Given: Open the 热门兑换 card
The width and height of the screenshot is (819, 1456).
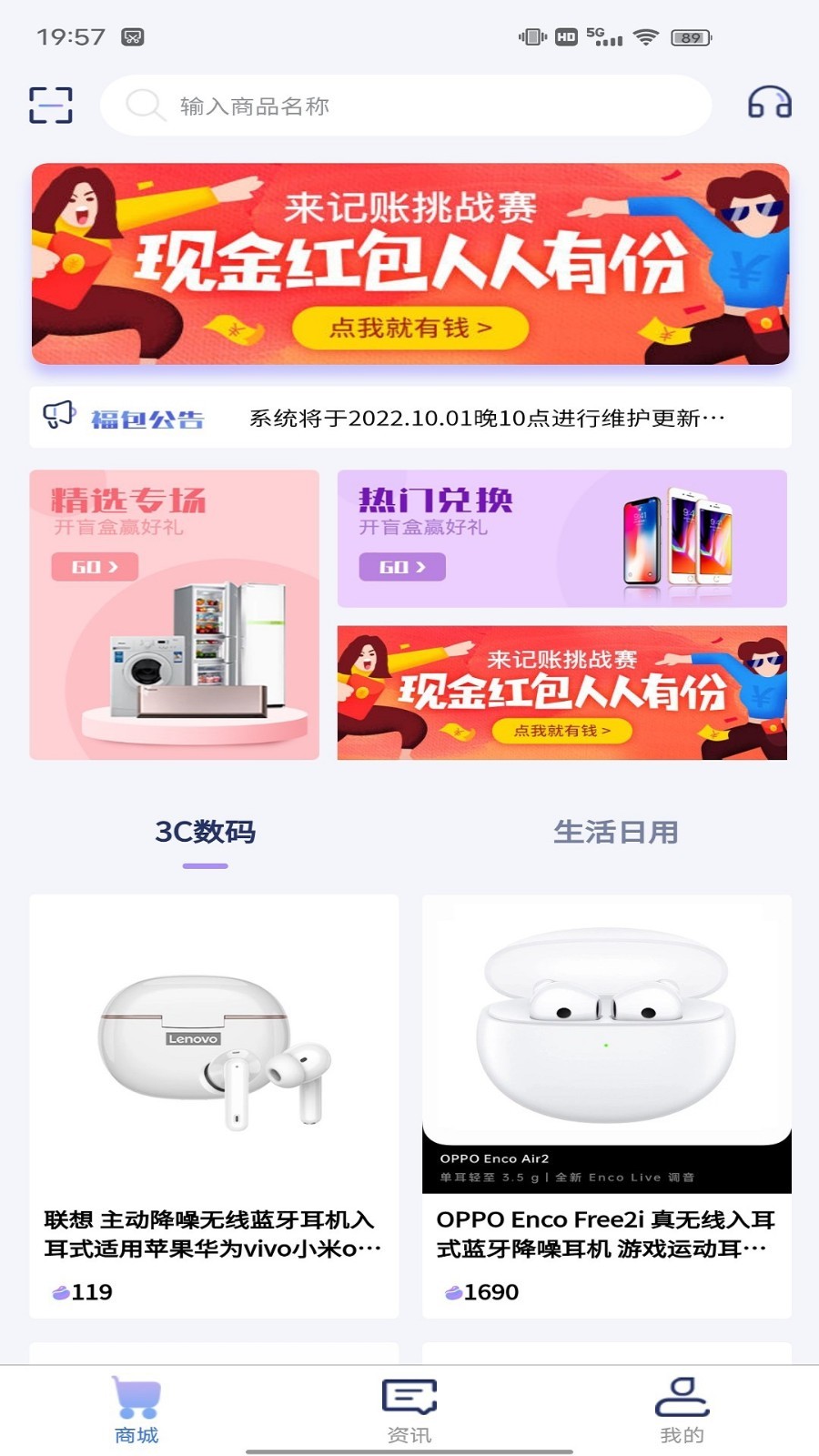Looking at the screenshot, I should 561,539.
